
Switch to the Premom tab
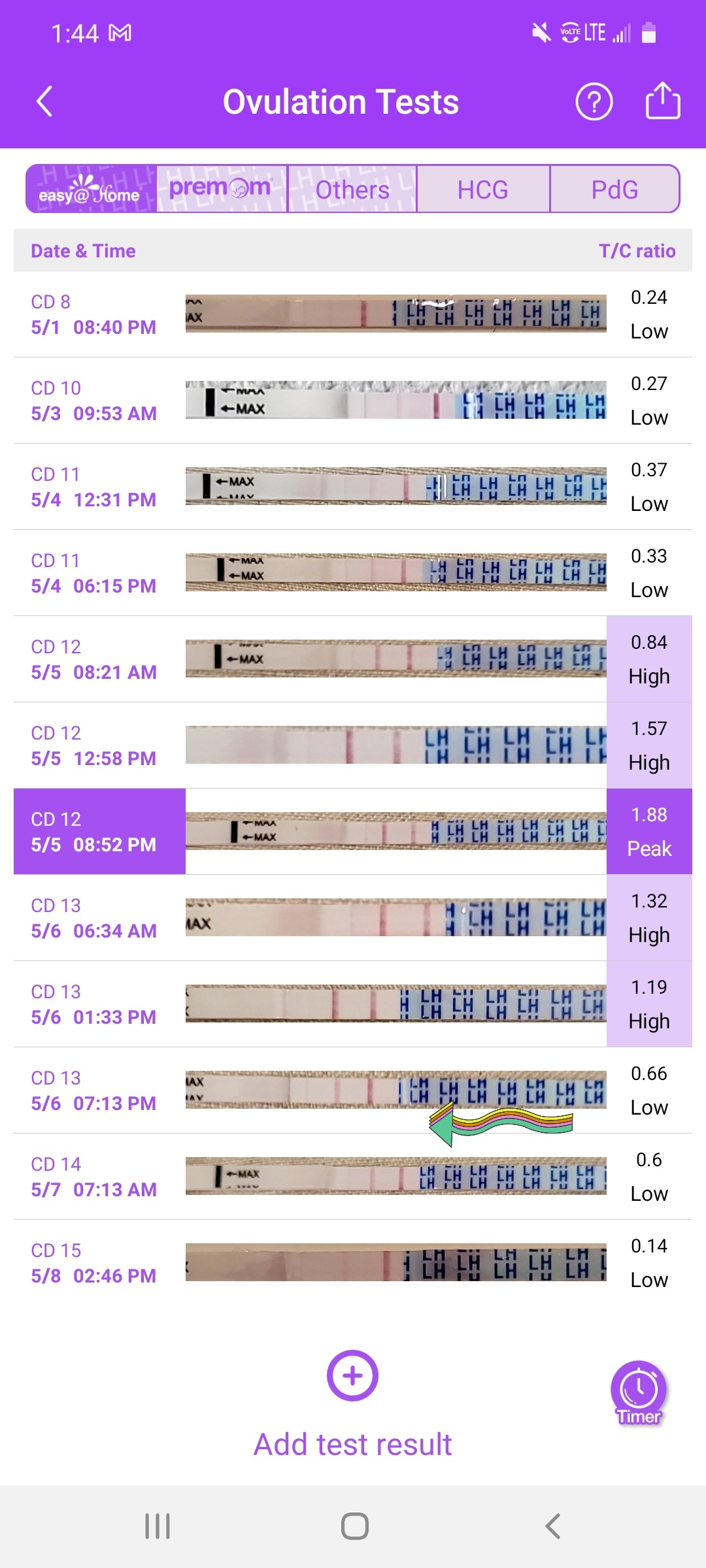click(x=222, y=189)
